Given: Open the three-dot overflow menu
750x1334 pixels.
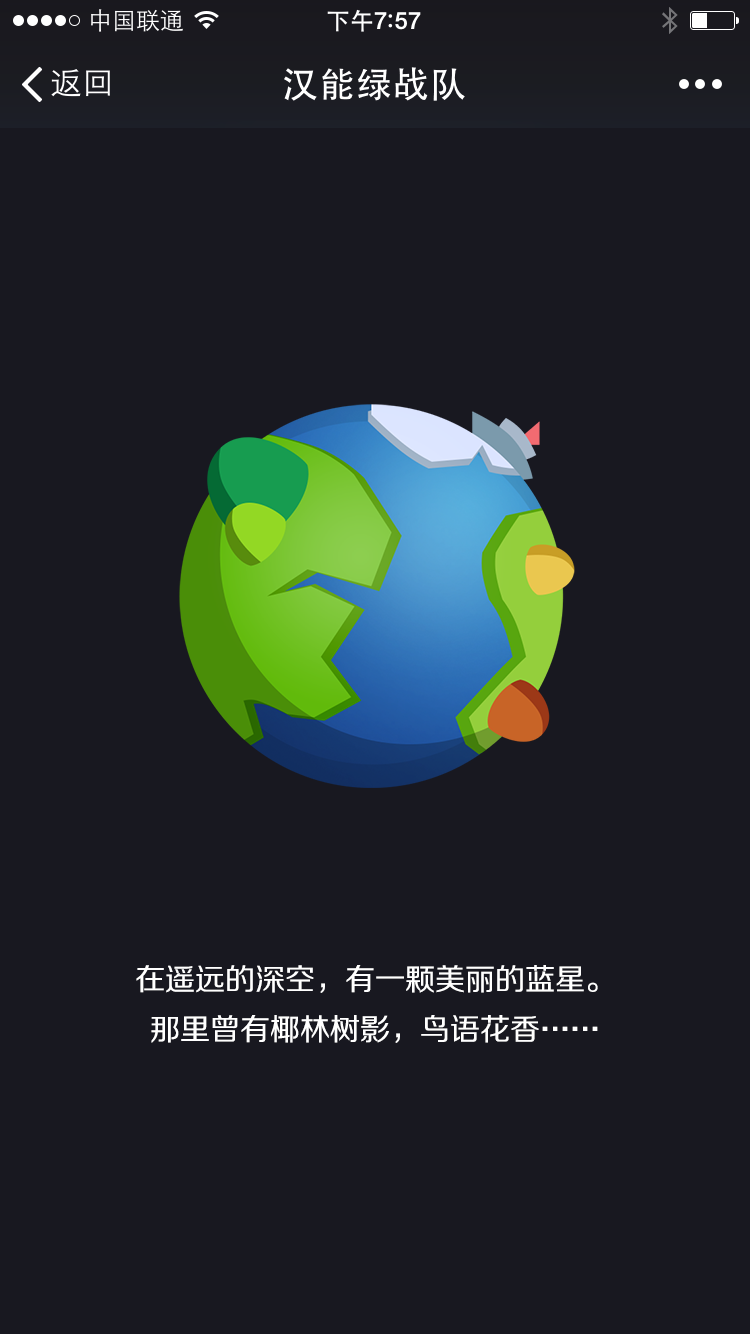Looking at the screenshot, I should coord(700,84).
